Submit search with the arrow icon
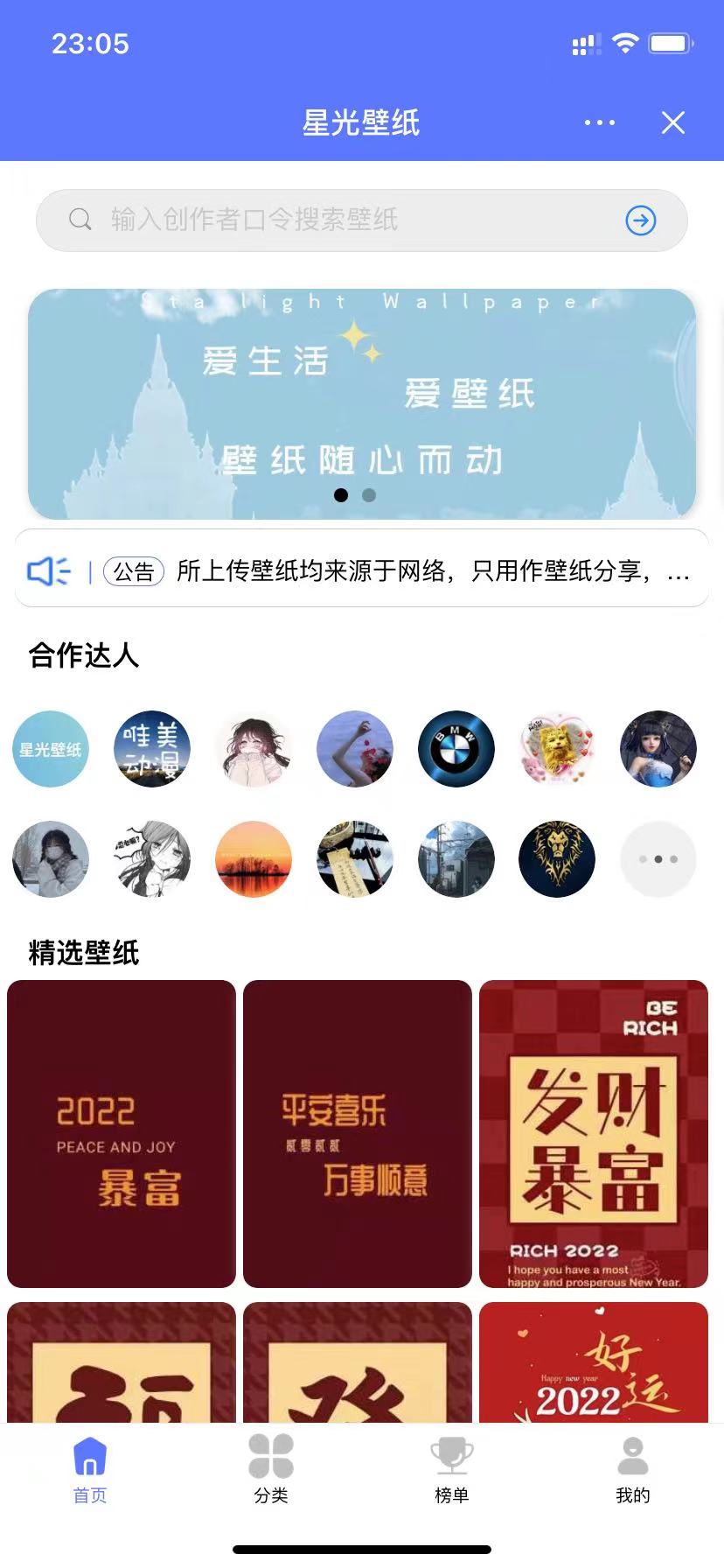This screenshot has width=724, height=1568. coord(641,220)
